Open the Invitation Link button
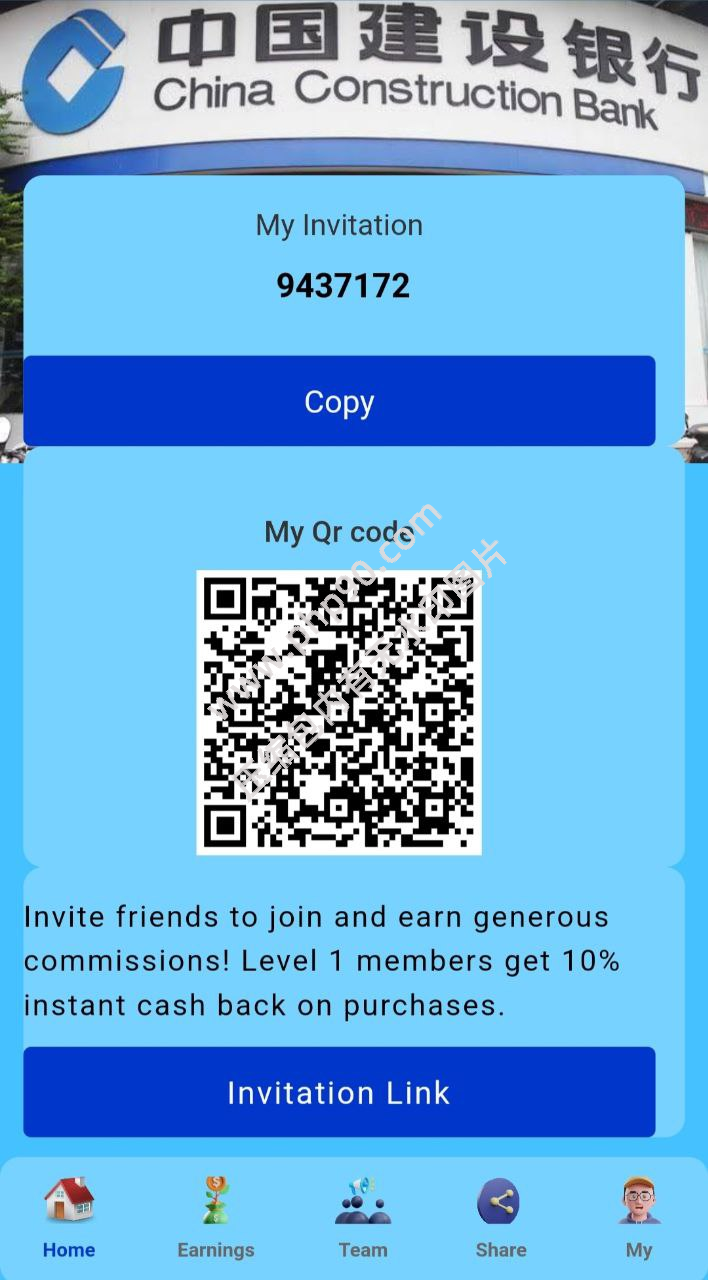Viewport: 708px width, 1280px height. click(x=339, y=1092)
